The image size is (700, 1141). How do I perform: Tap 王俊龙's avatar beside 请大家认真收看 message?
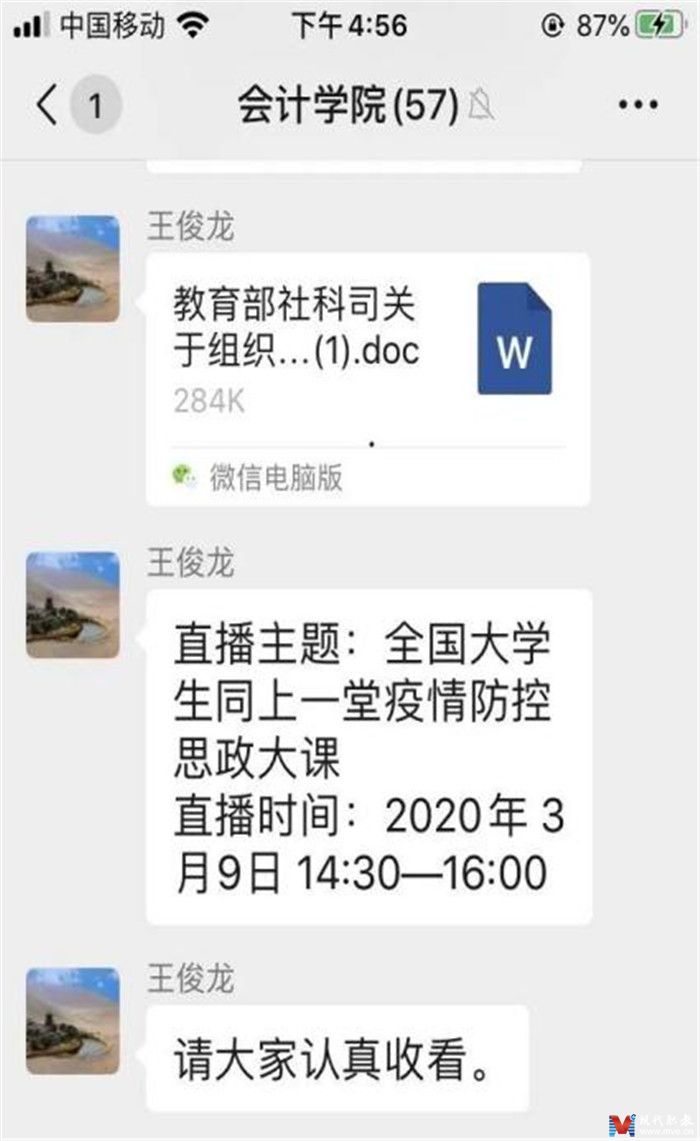coord(72,1021)
